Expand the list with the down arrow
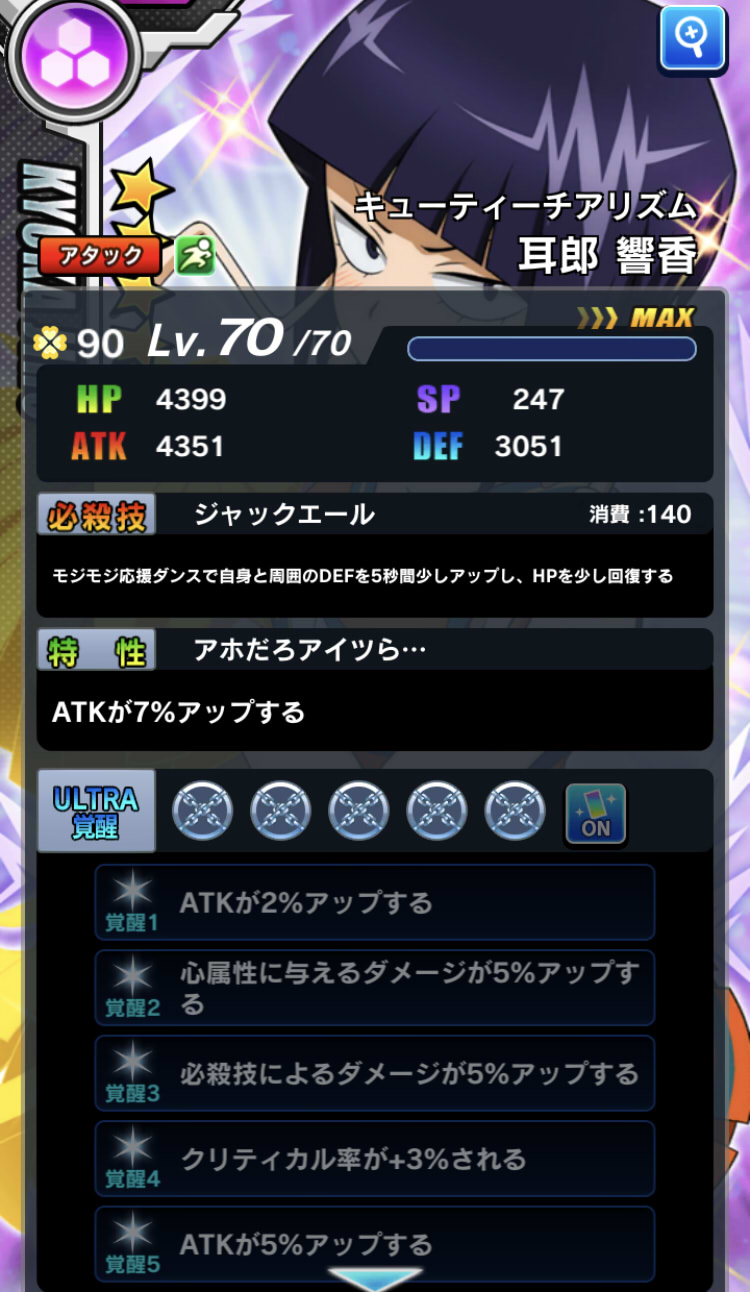 375,1279
